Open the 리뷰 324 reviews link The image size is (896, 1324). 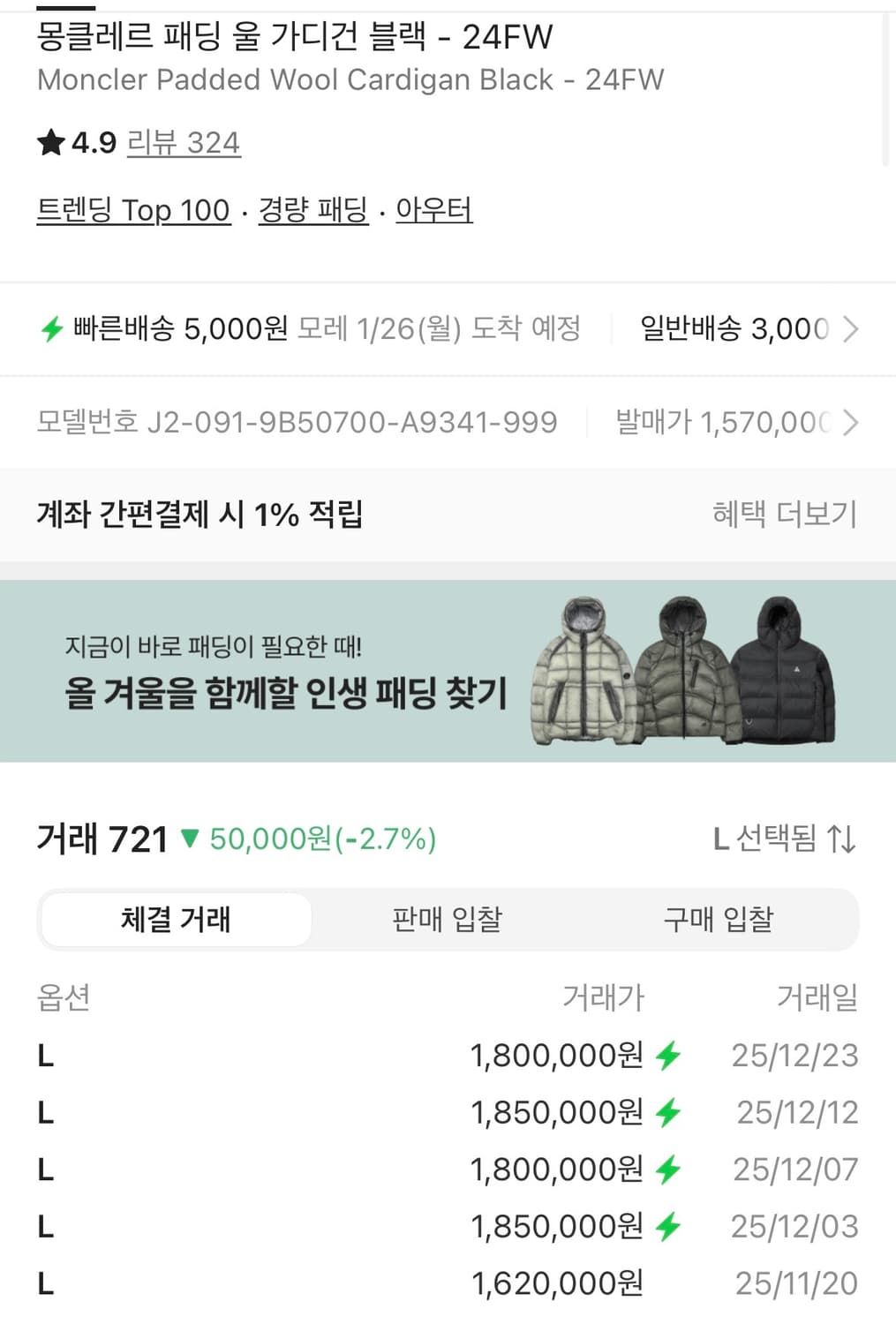click(184, 141)
